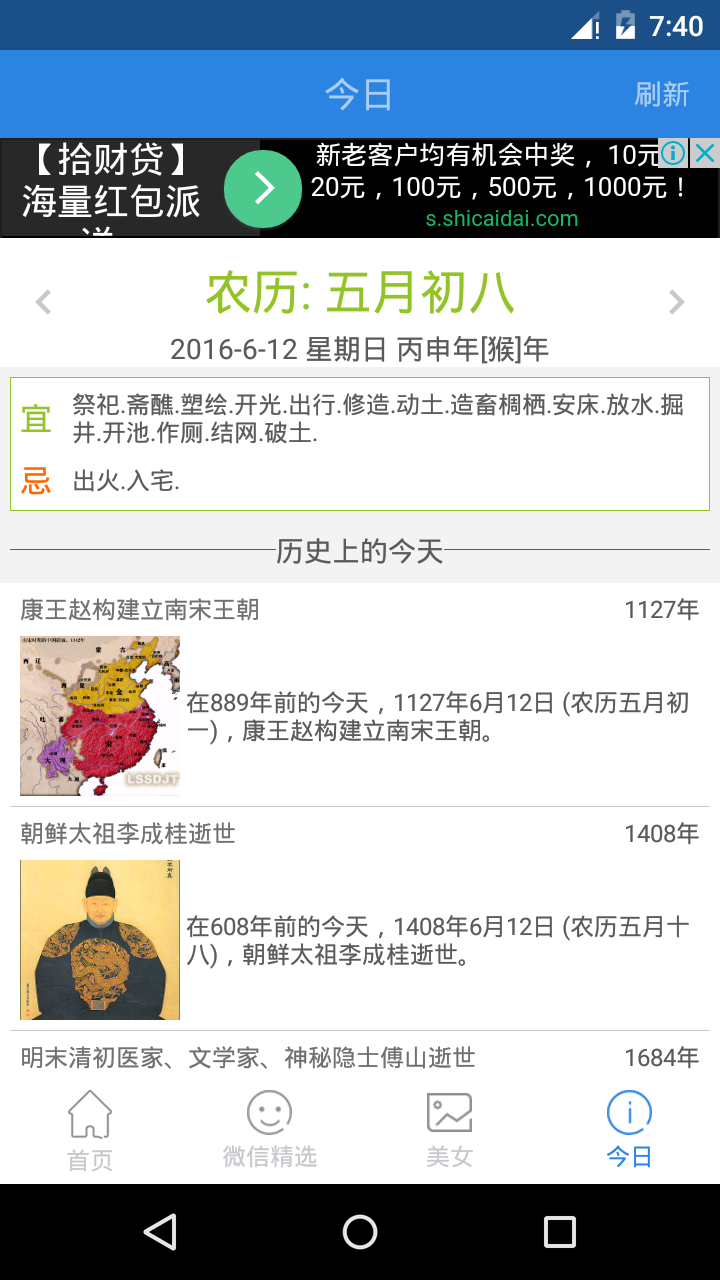Switch to the 首页 tab
720x1280 pixels.
point(90,1130)
